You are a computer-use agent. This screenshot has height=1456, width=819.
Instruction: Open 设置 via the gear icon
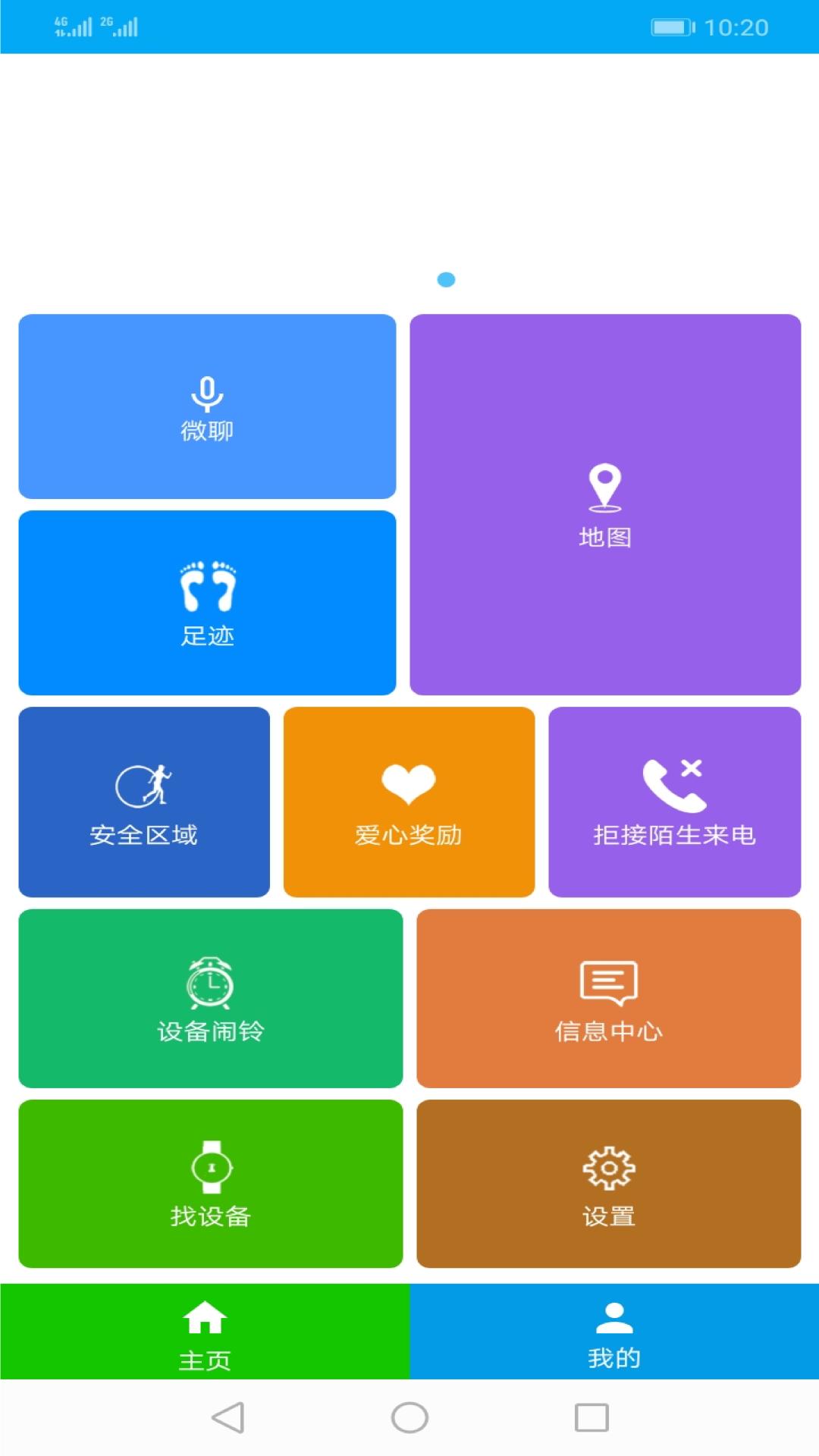(609, 1168)
